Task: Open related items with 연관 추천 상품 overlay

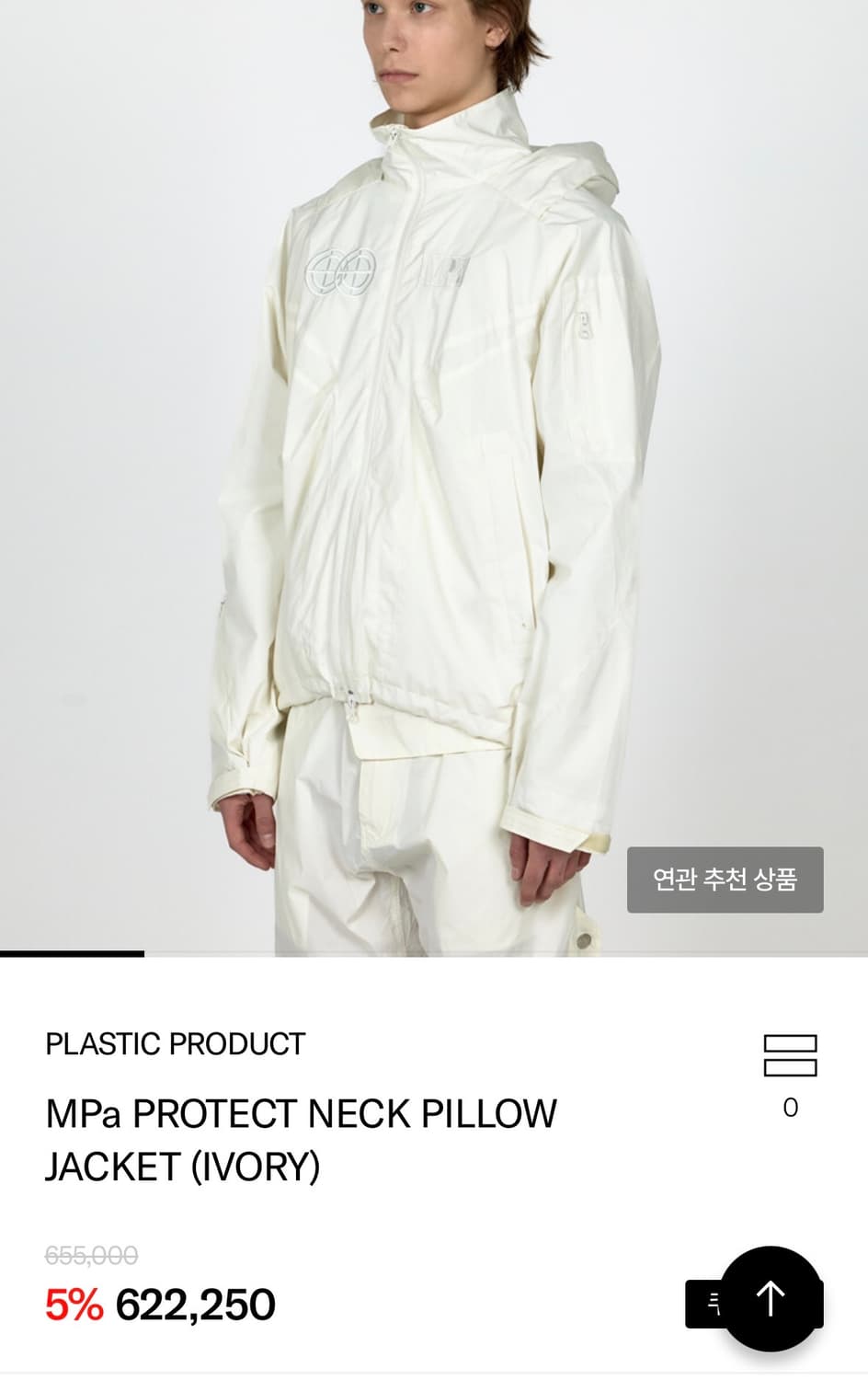Action: click(x=725, y=880)
